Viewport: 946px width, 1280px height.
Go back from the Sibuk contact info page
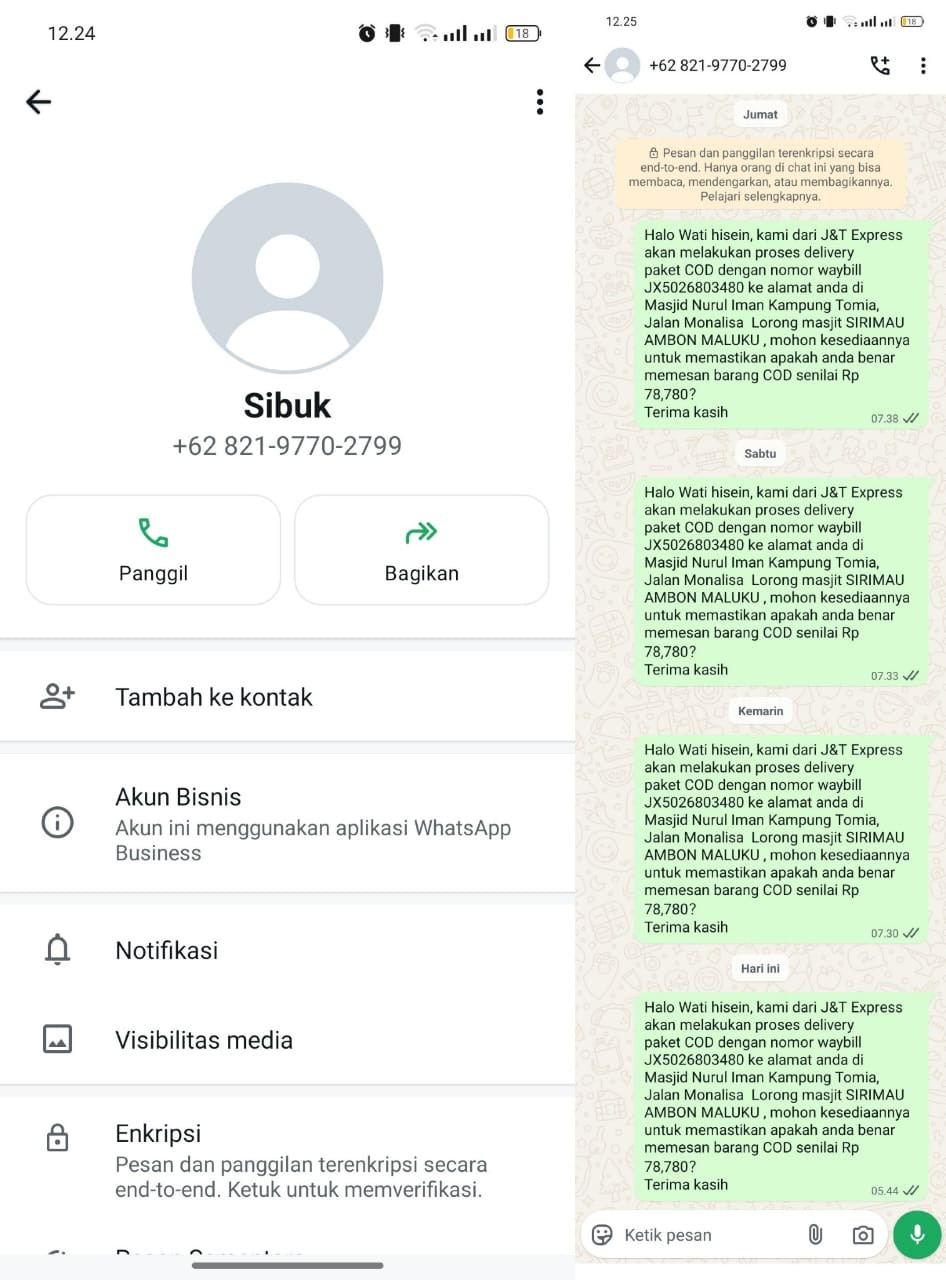pyautogui.click(x=38, y=101)
